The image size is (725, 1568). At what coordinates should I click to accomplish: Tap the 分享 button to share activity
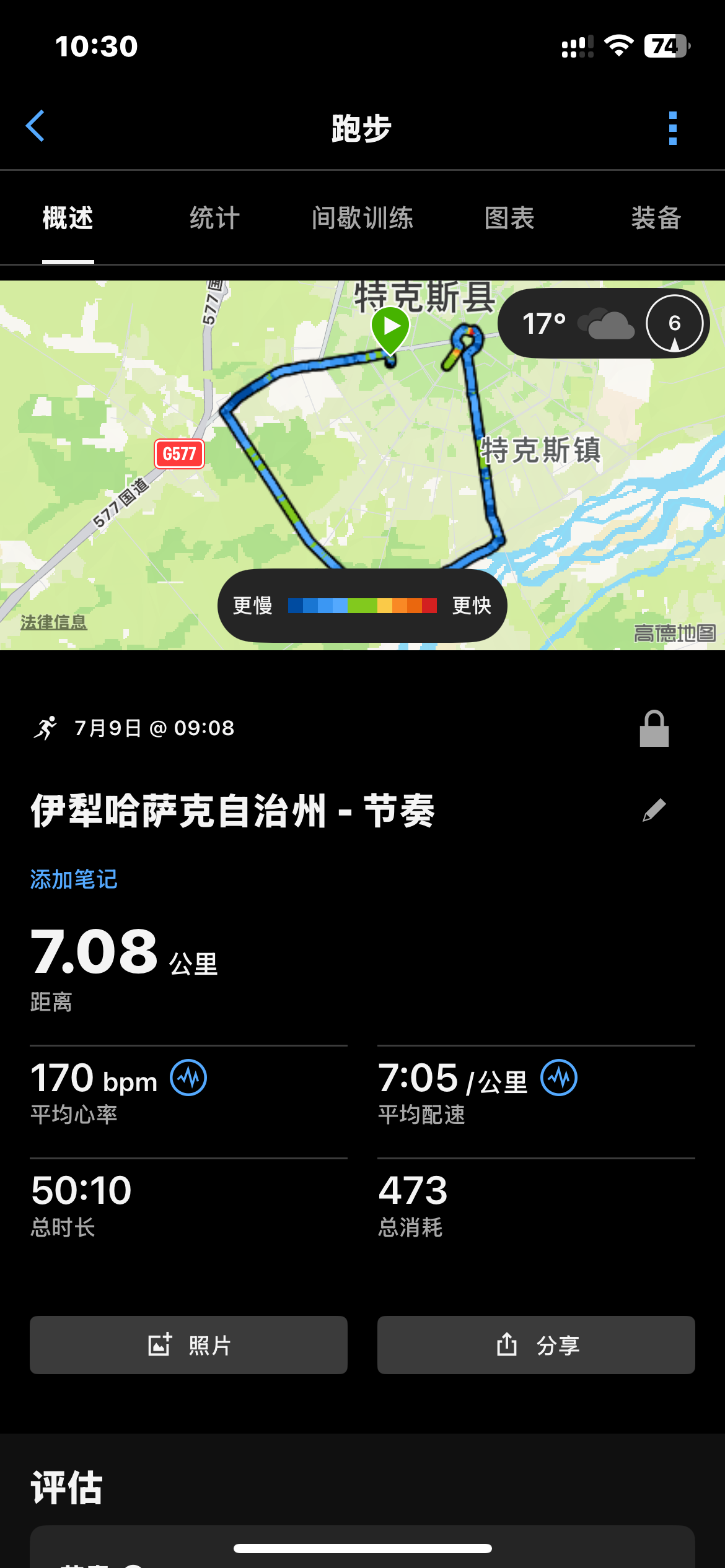tap(536, 1345)
